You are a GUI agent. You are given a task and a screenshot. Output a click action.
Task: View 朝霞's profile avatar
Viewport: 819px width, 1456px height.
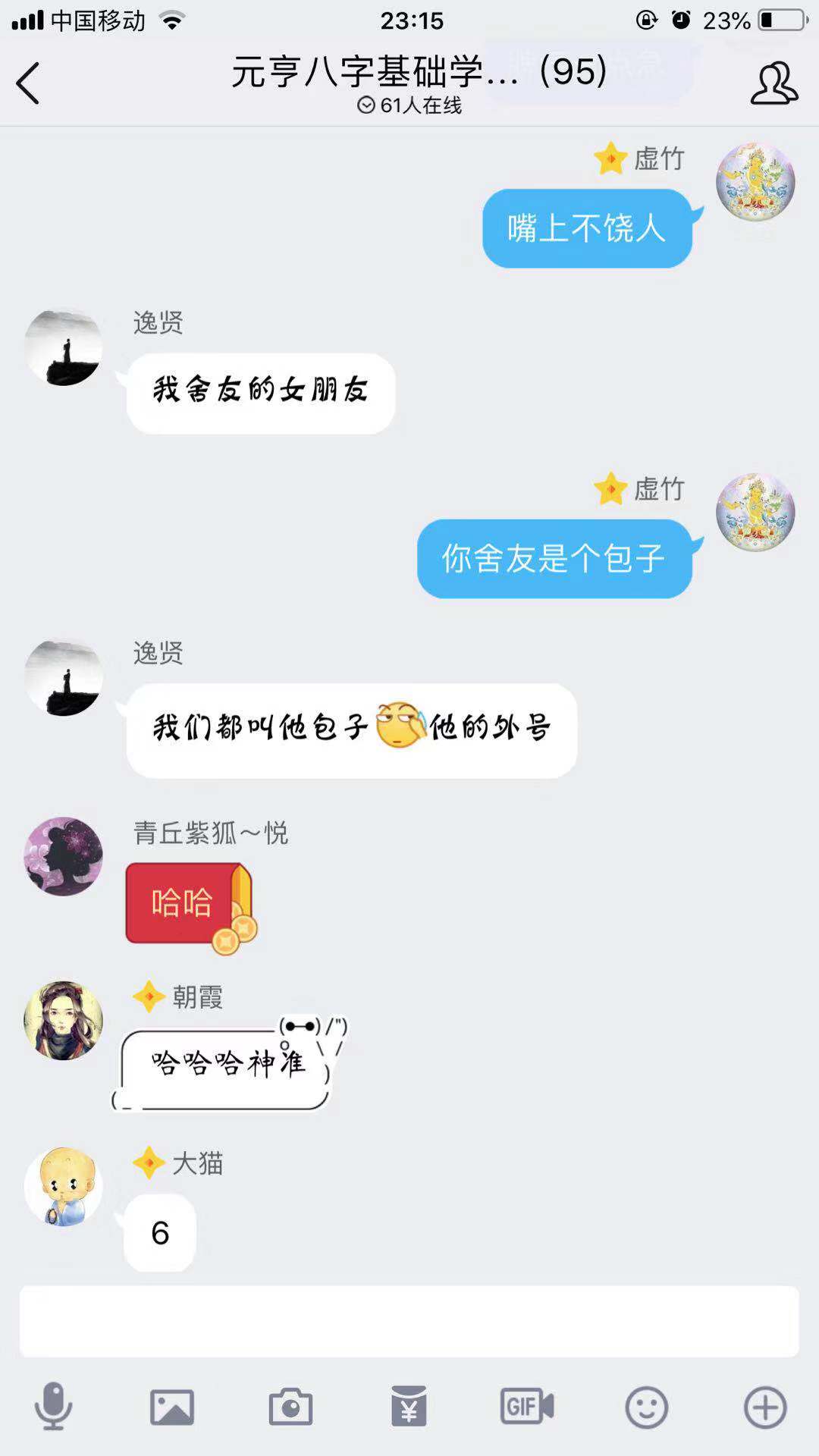64,1021
